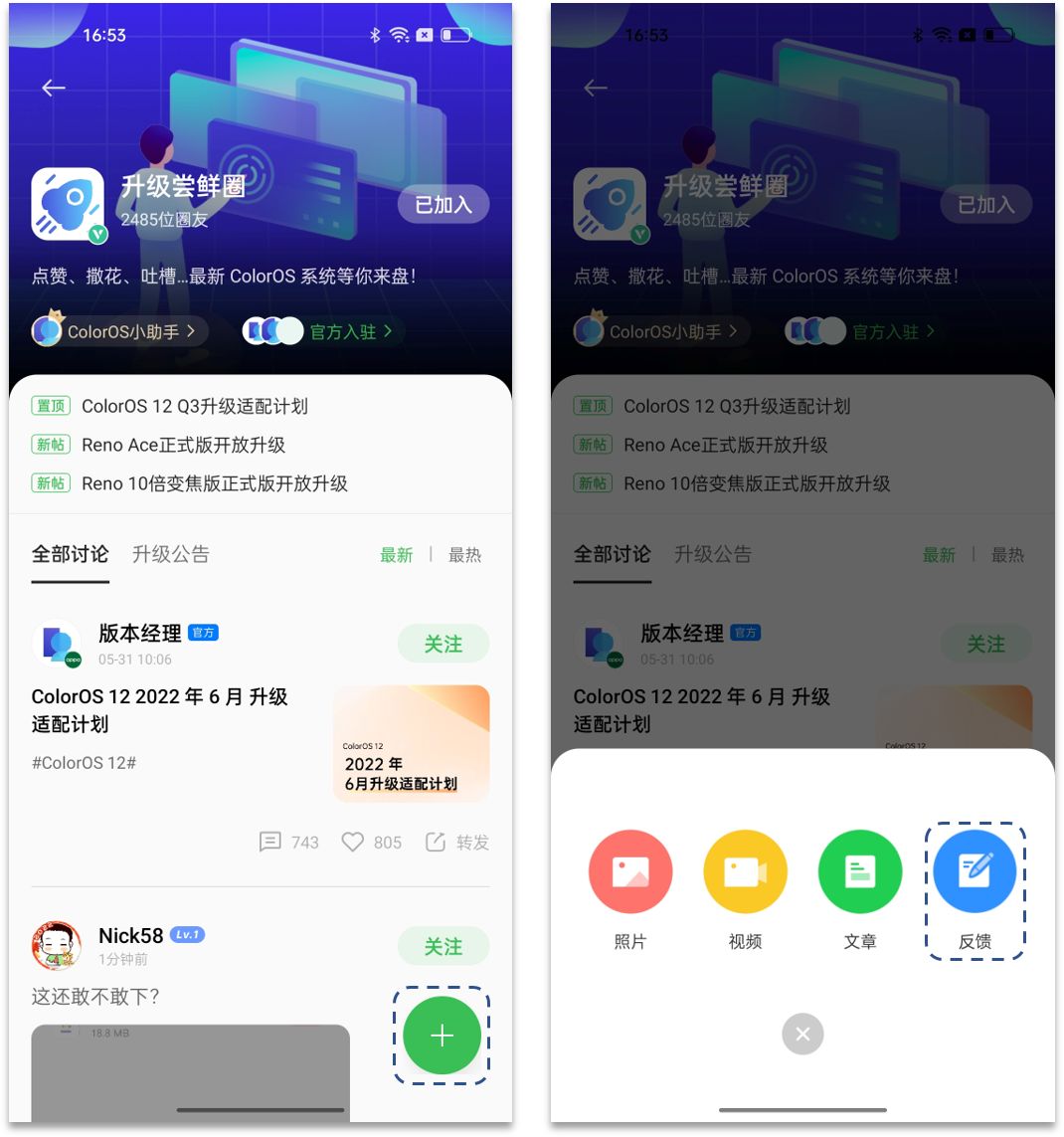The width and height of the screenshot is (1064, 1137).
Task: Open Nick58's post 这还敢不敢下?
Action: (x=96, y=996)
